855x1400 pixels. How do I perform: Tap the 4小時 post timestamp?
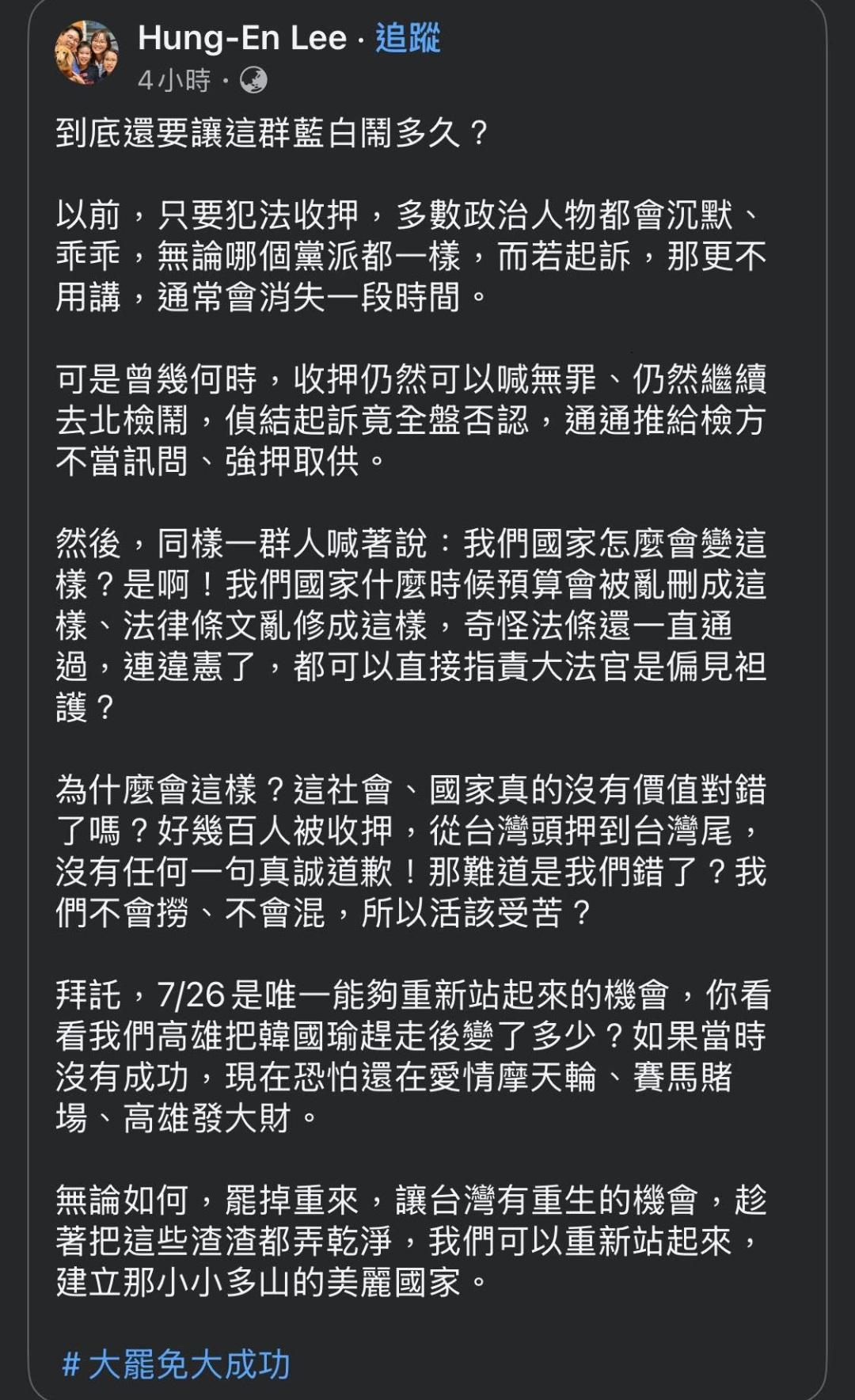point(174,80)
